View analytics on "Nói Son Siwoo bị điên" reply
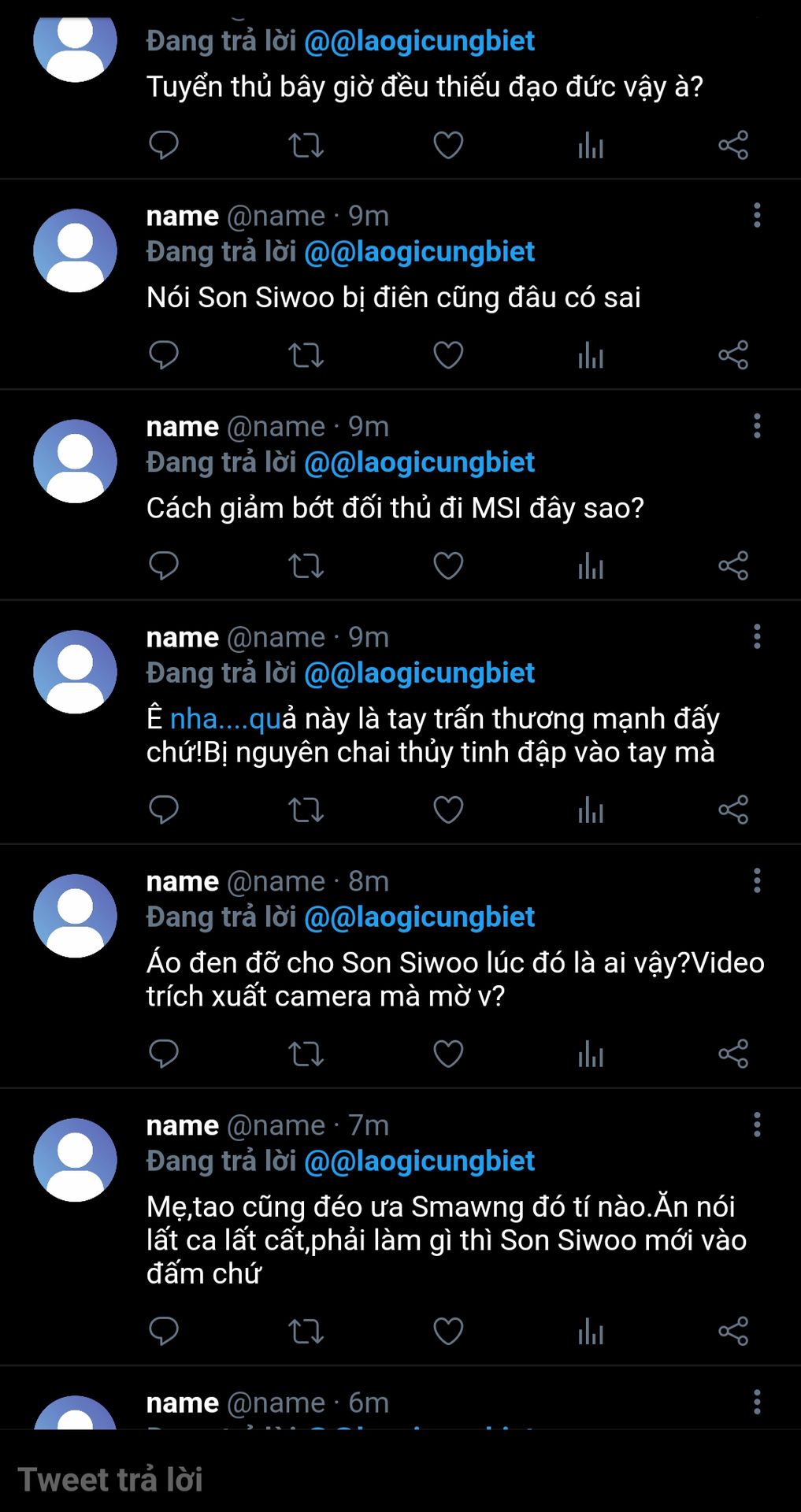This screenshot has height=1512, width=801. pos(591,355)
